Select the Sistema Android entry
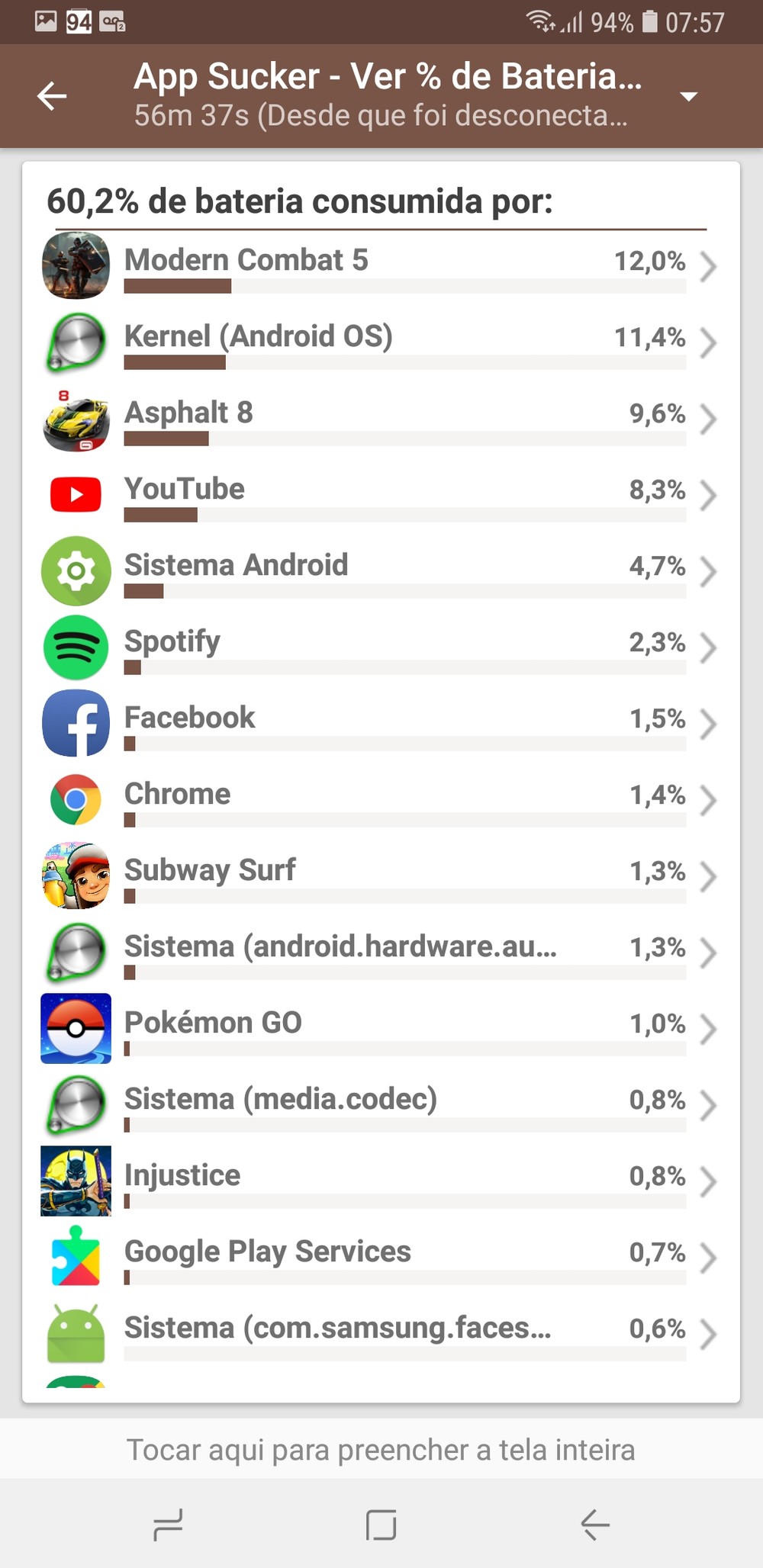This screenshot has height=1568, width=763. point(381,571)
